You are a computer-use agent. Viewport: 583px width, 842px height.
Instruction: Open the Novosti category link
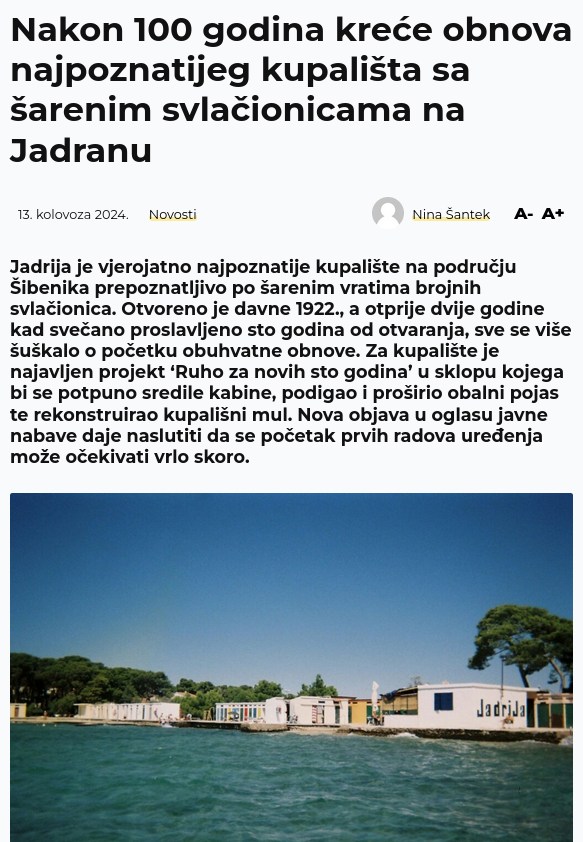click(x=172, y=214)
